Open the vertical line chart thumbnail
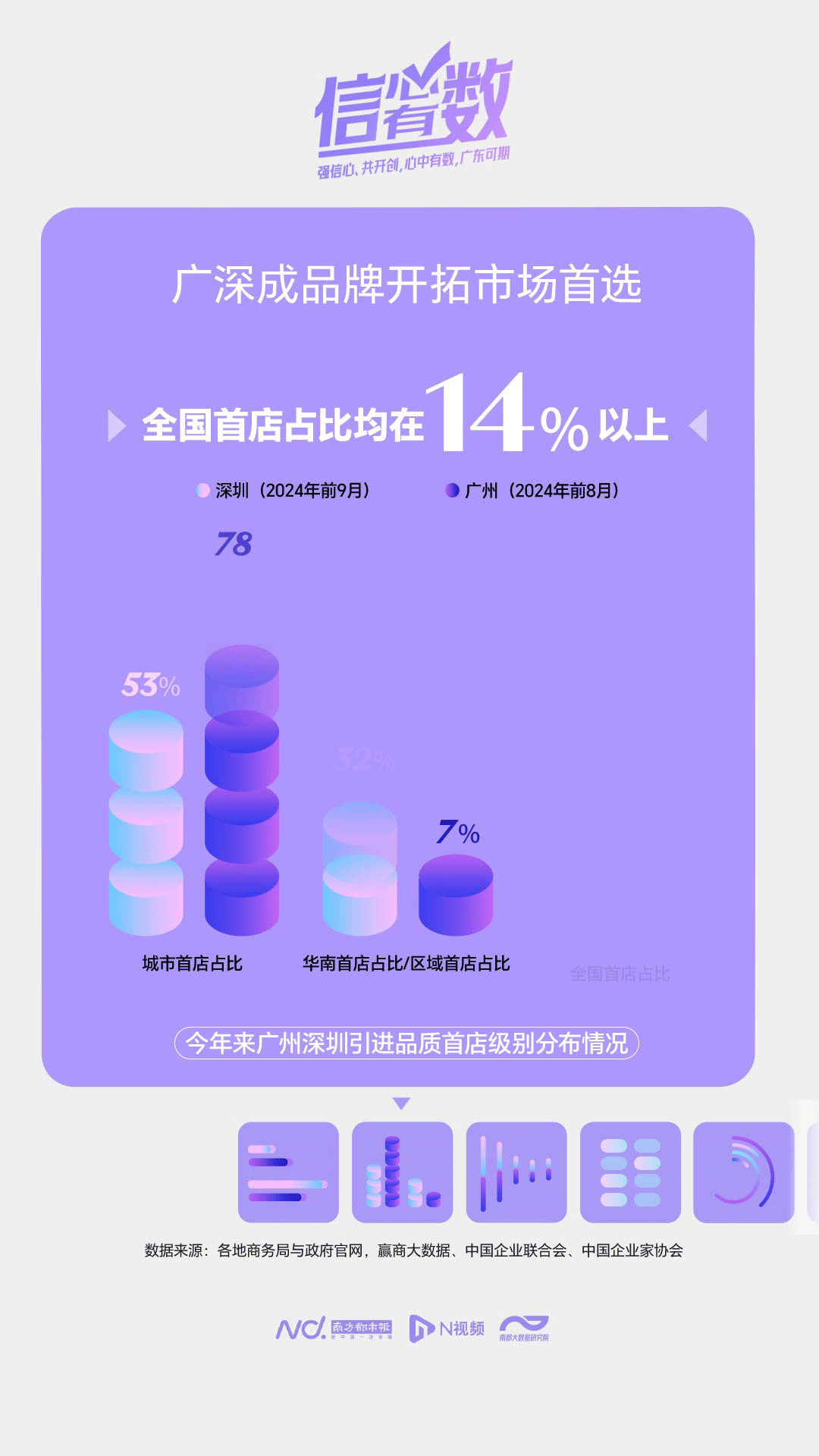The height and width of the screenshot is (1456, 819). 516,1172
